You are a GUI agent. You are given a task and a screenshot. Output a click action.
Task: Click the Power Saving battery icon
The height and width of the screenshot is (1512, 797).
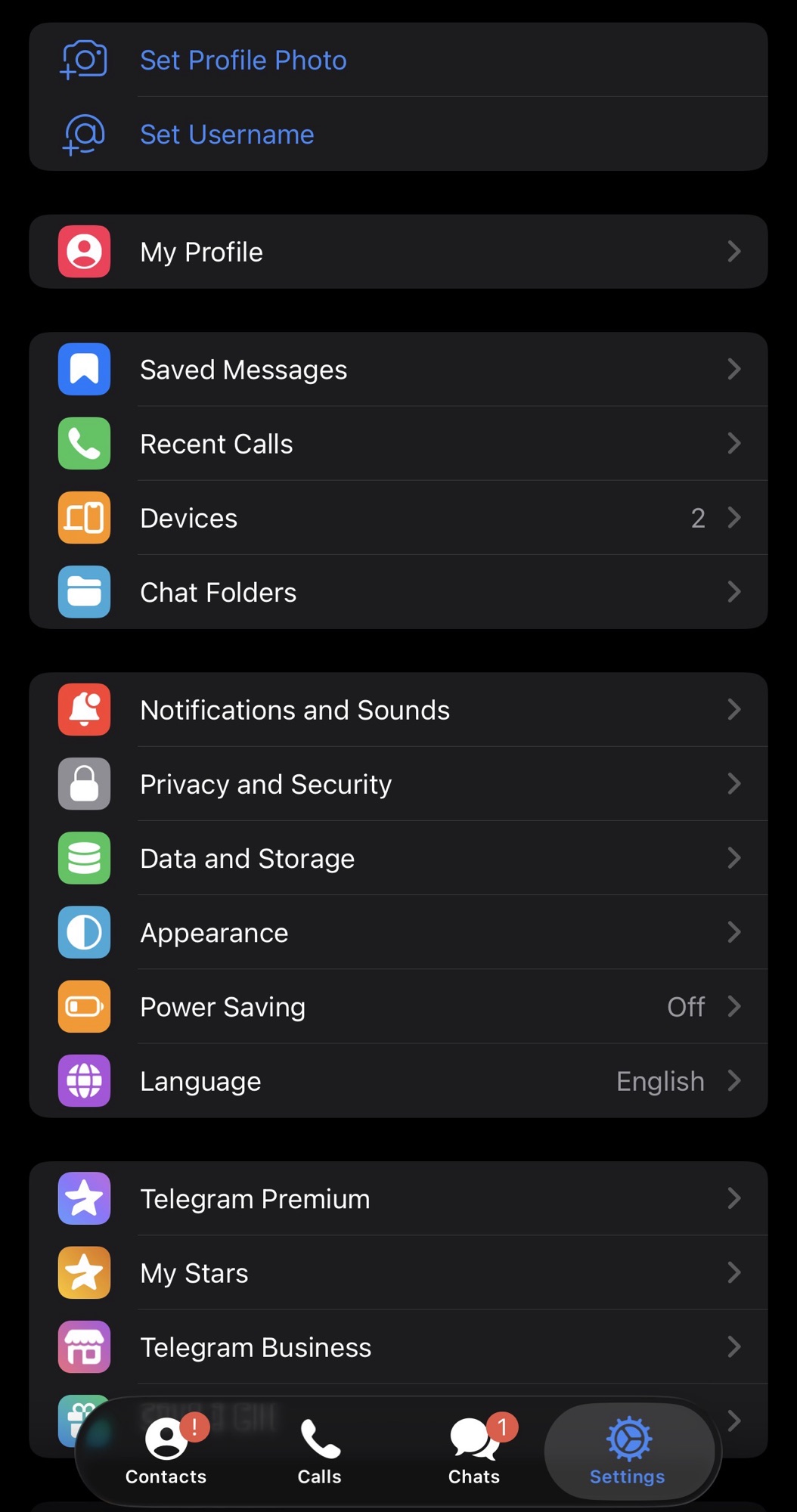coord(84,1006)
